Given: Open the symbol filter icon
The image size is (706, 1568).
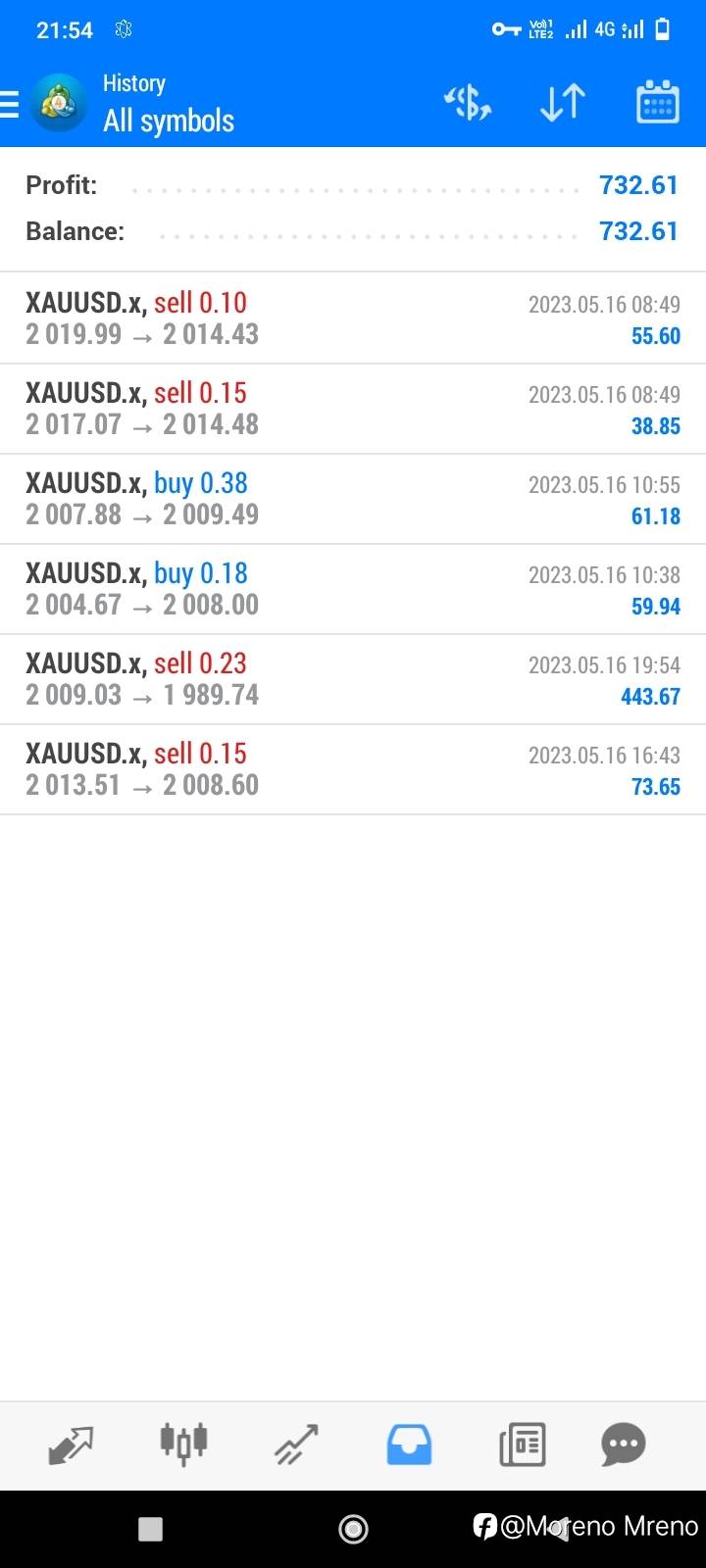Looking at the screenshot, I should click(468, 103).
